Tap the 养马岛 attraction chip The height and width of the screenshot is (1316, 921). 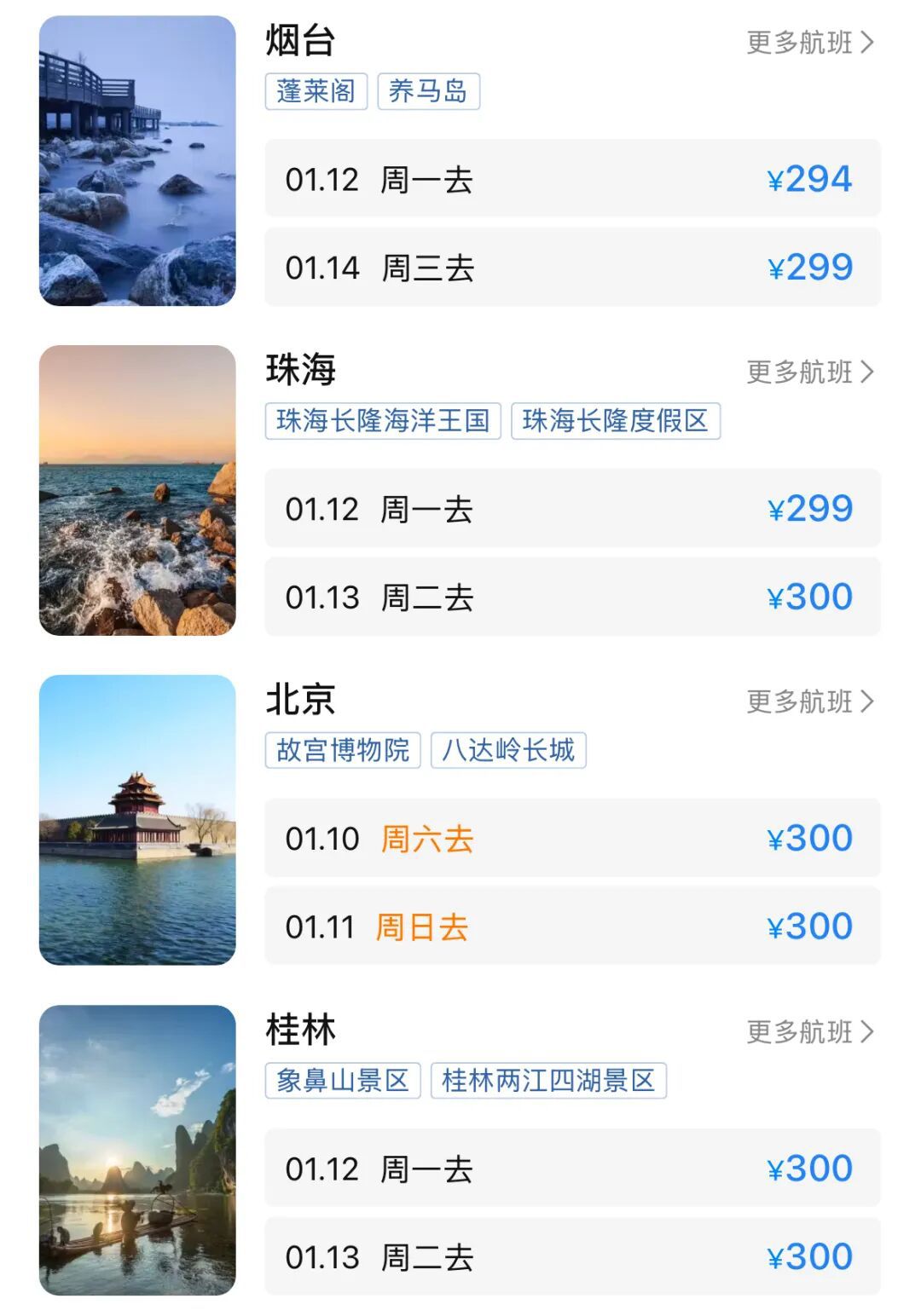pyautogui.click(x=428, y=91)
